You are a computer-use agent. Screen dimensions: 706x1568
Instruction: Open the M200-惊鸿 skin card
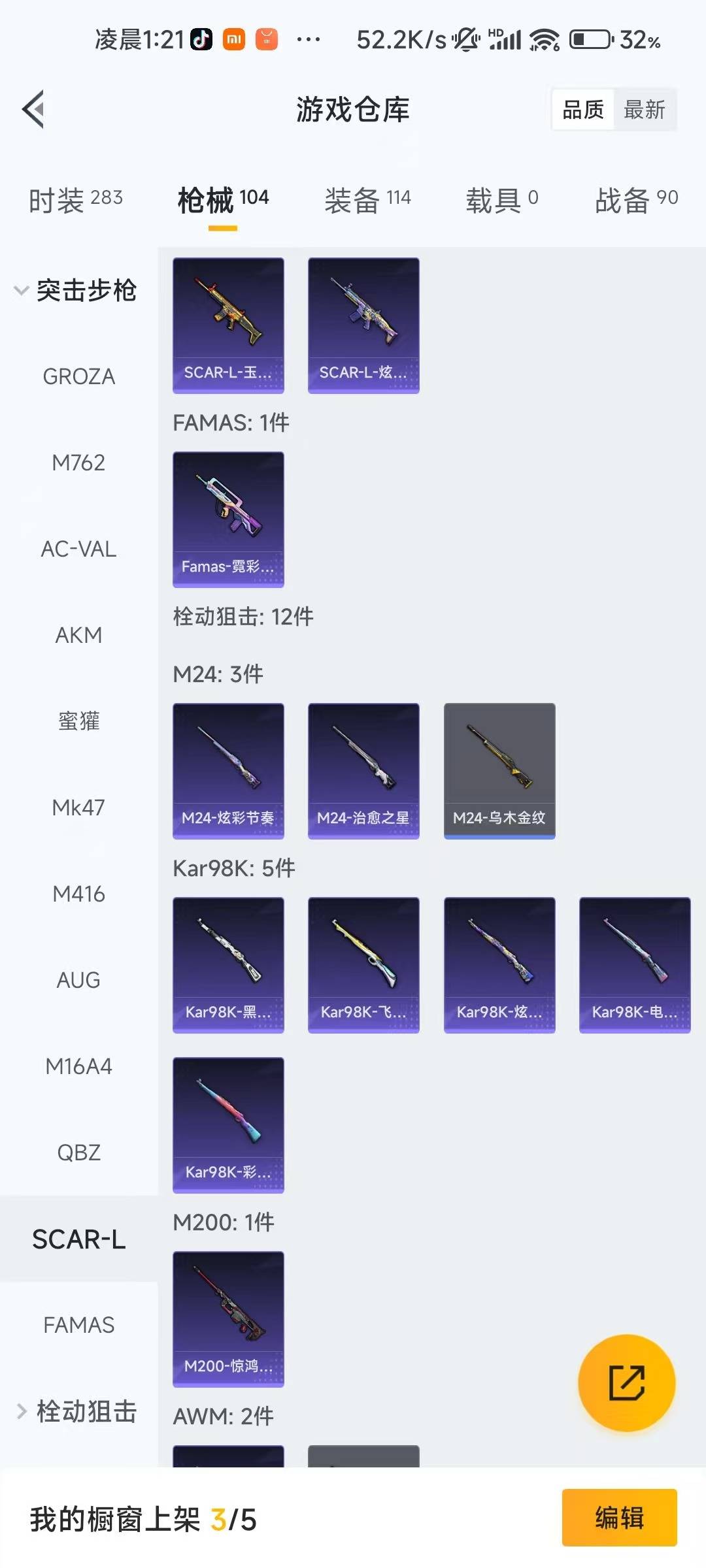pyautogui.click(x=228, y=1318)
